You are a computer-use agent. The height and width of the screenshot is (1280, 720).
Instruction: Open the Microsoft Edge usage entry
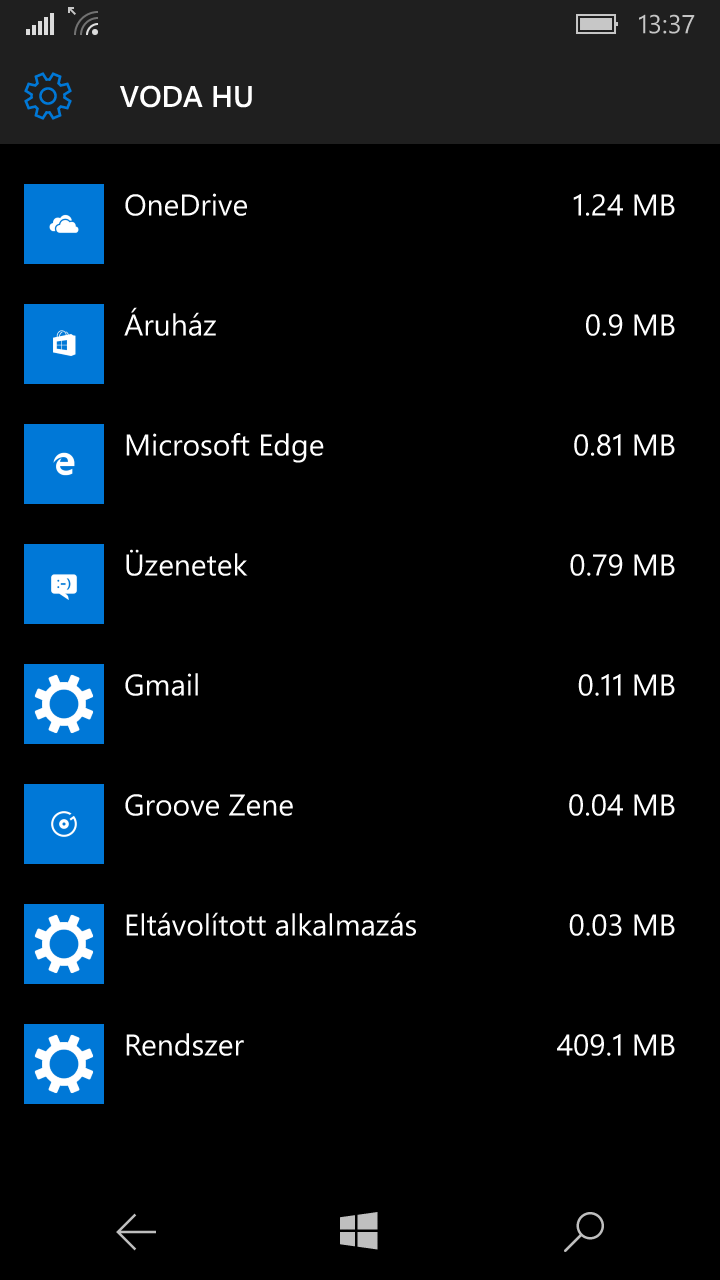click(x=360, y=464)
